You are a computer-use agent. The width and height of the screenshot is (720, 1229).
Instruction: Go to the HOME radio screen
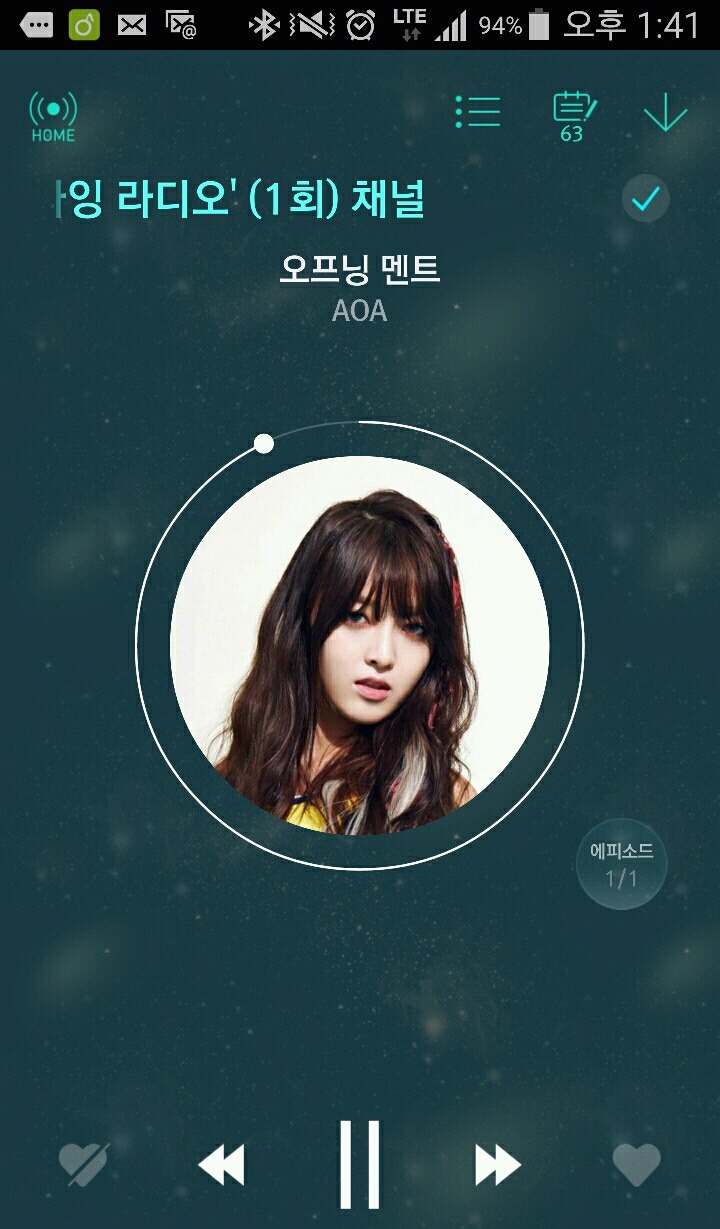tap(53, 116)
